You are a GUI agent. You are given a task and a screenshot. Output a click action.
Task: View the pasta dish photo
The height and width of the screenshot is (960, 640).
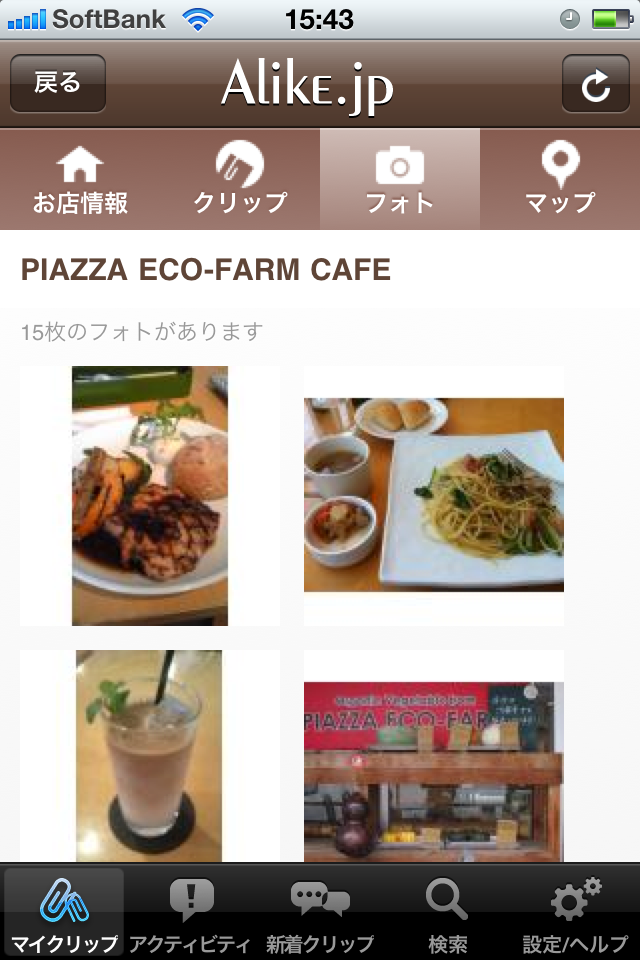tap(434, 496)
